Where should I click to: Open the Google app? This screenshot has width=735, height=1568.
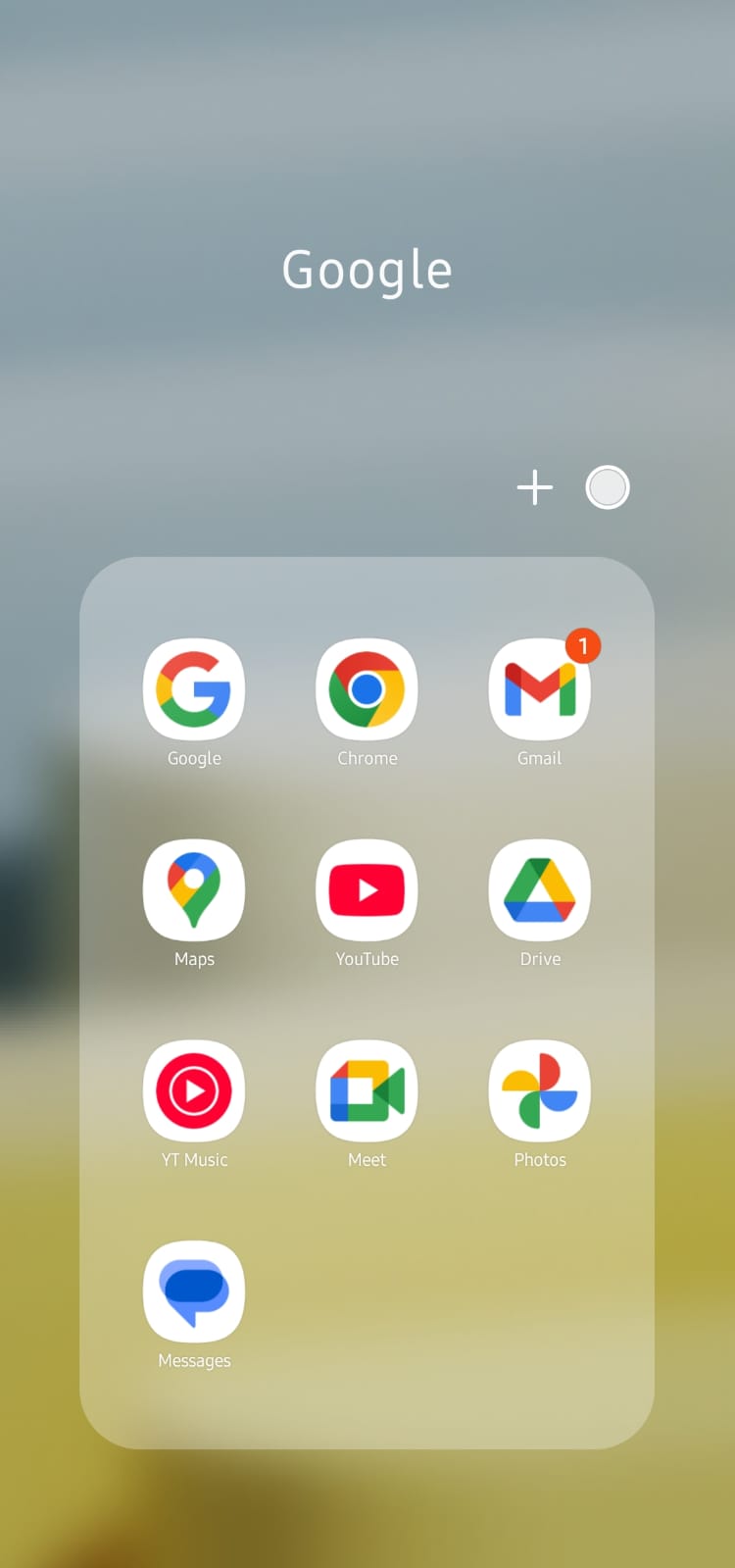tap(194, 689)
